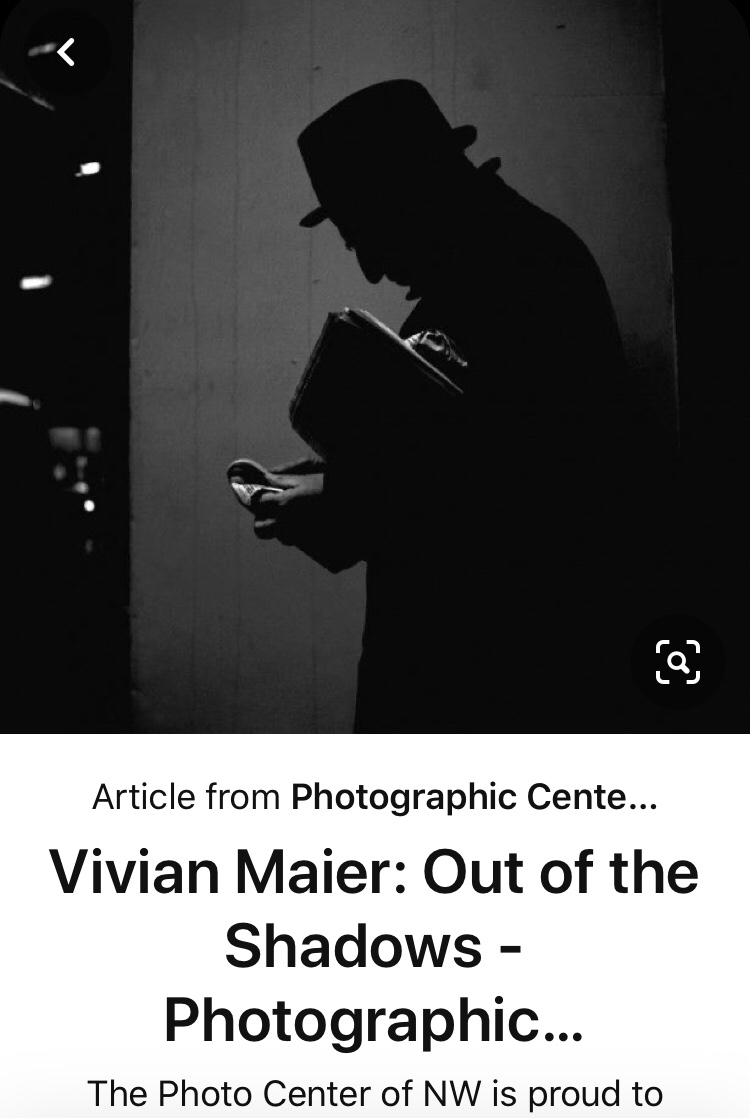Image resolution: width=750 pixels, height=1118 pixels.
Task: Open the Photographic Center article source link
Action: coord(474,797)
